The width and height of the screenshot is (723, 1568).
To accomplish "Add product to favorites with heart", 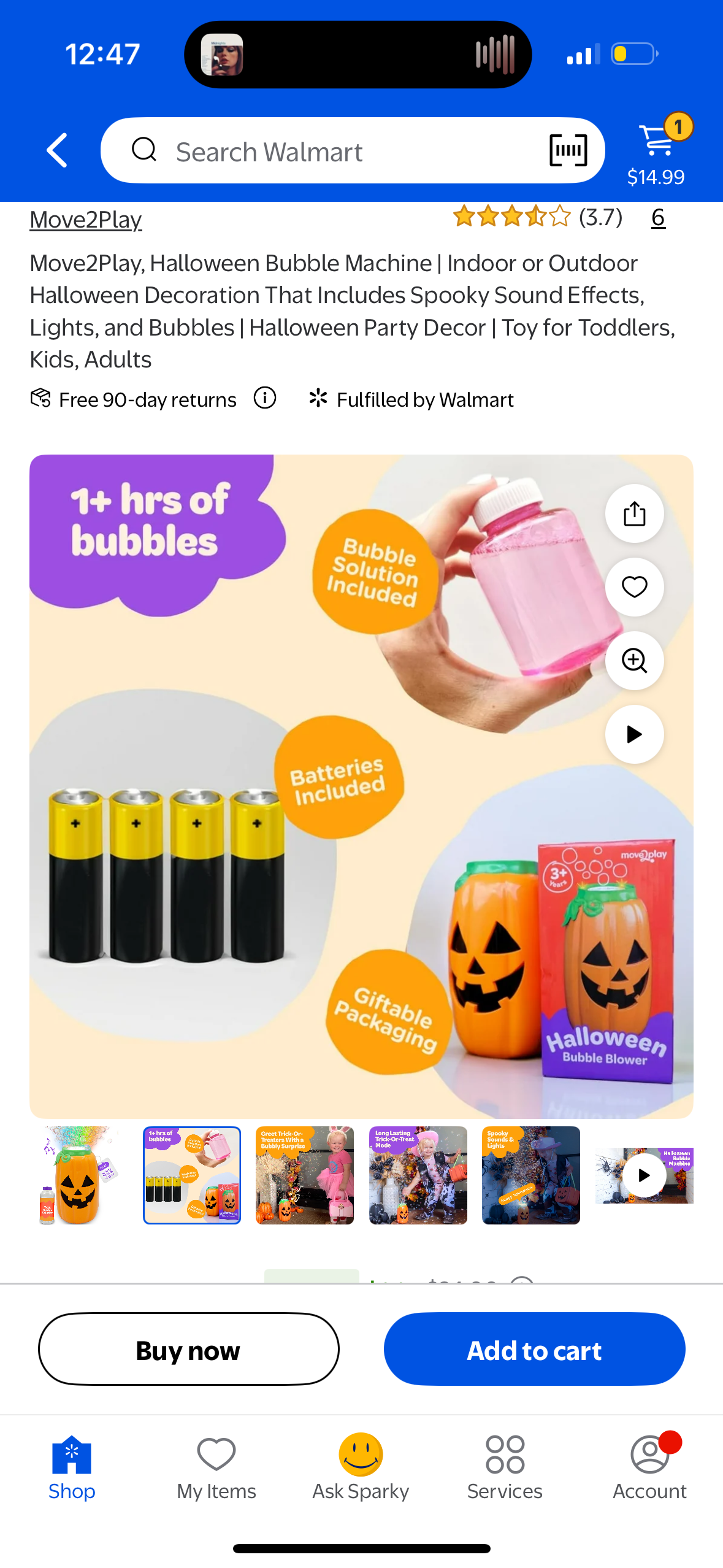I will coord(634,587).
